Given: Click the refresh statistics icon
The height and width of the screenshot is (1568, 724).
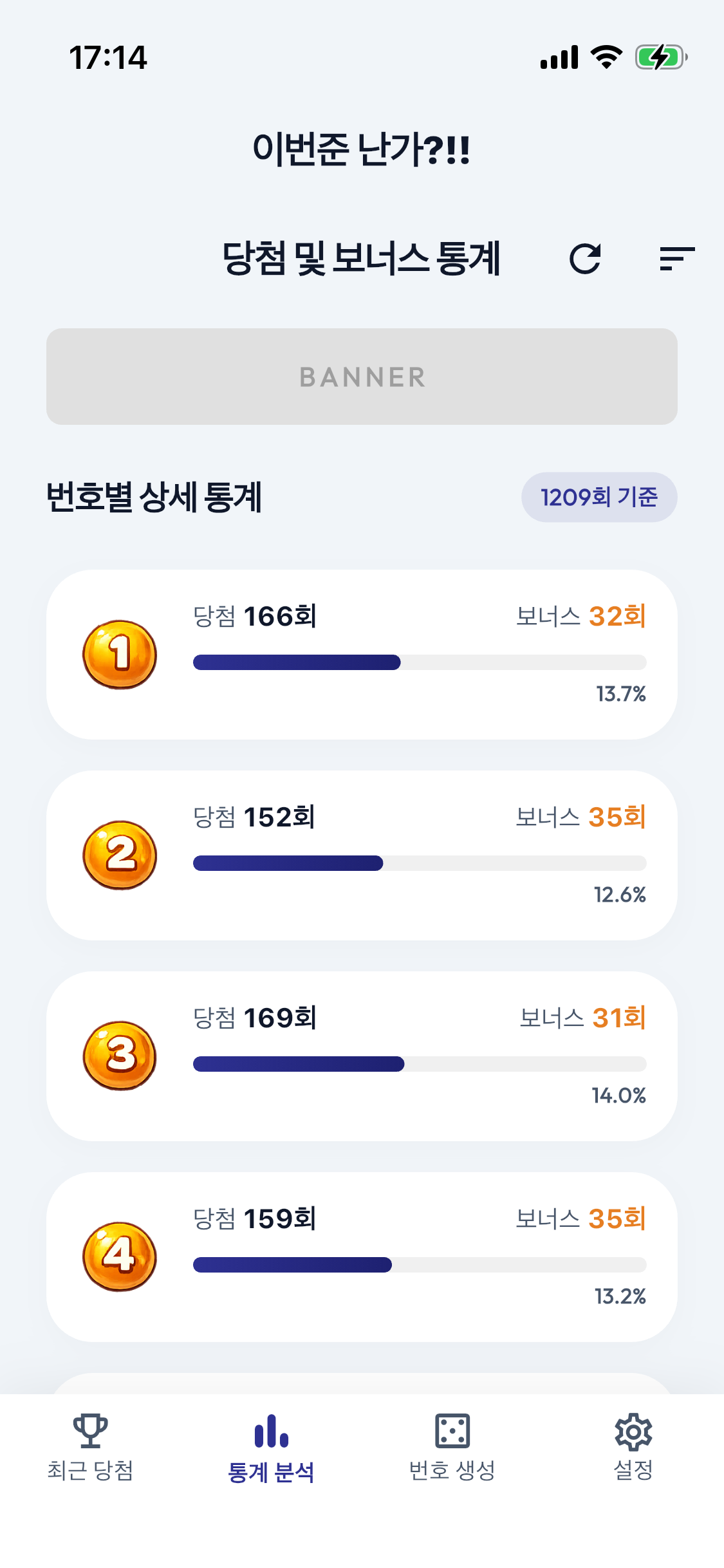Looking at the screenshot, I should pyautogui.click(x=586, y=259).
